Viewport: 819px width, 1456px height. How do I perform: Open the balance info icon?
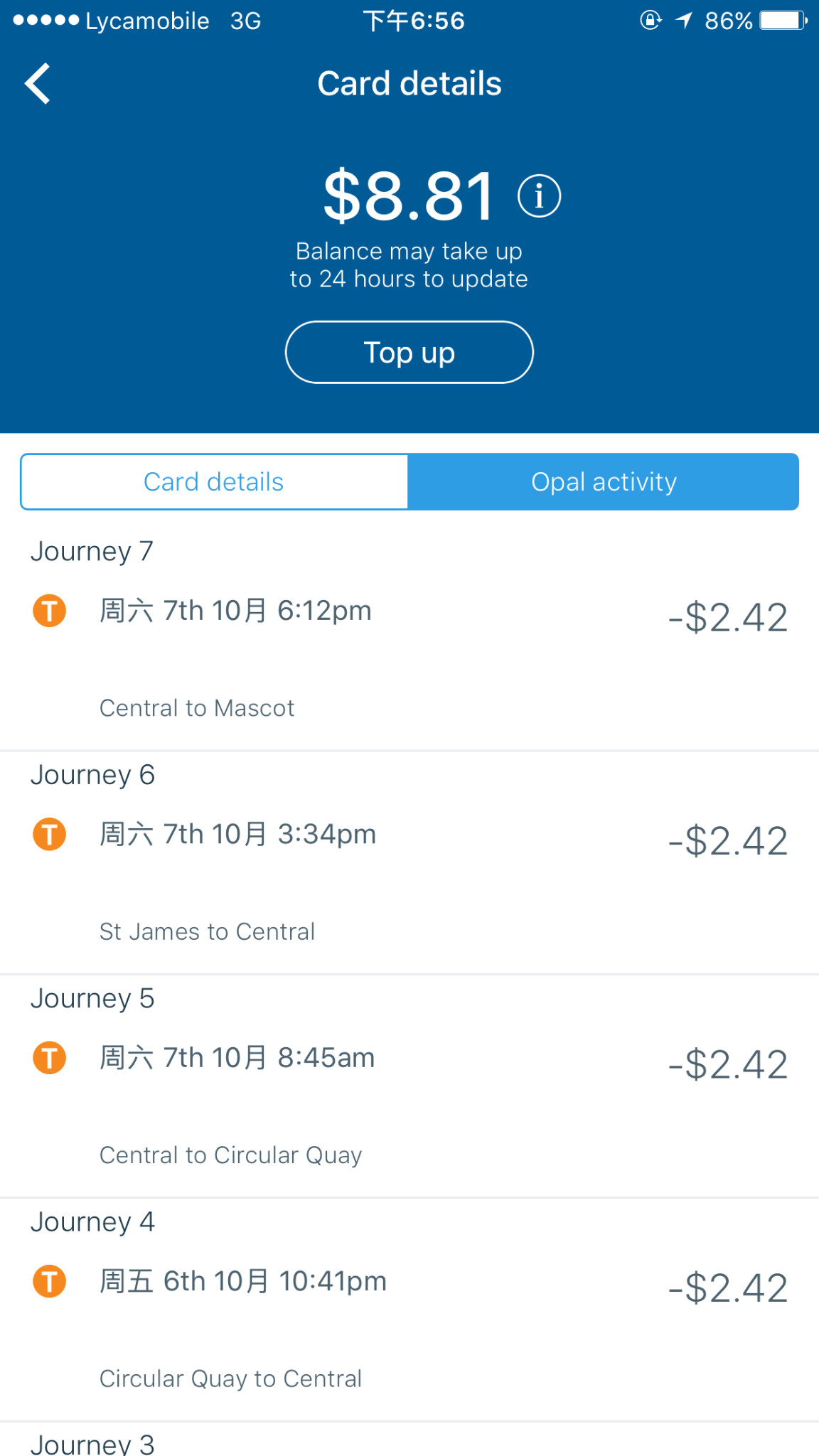pyautogui.click(x=539, y=196)
